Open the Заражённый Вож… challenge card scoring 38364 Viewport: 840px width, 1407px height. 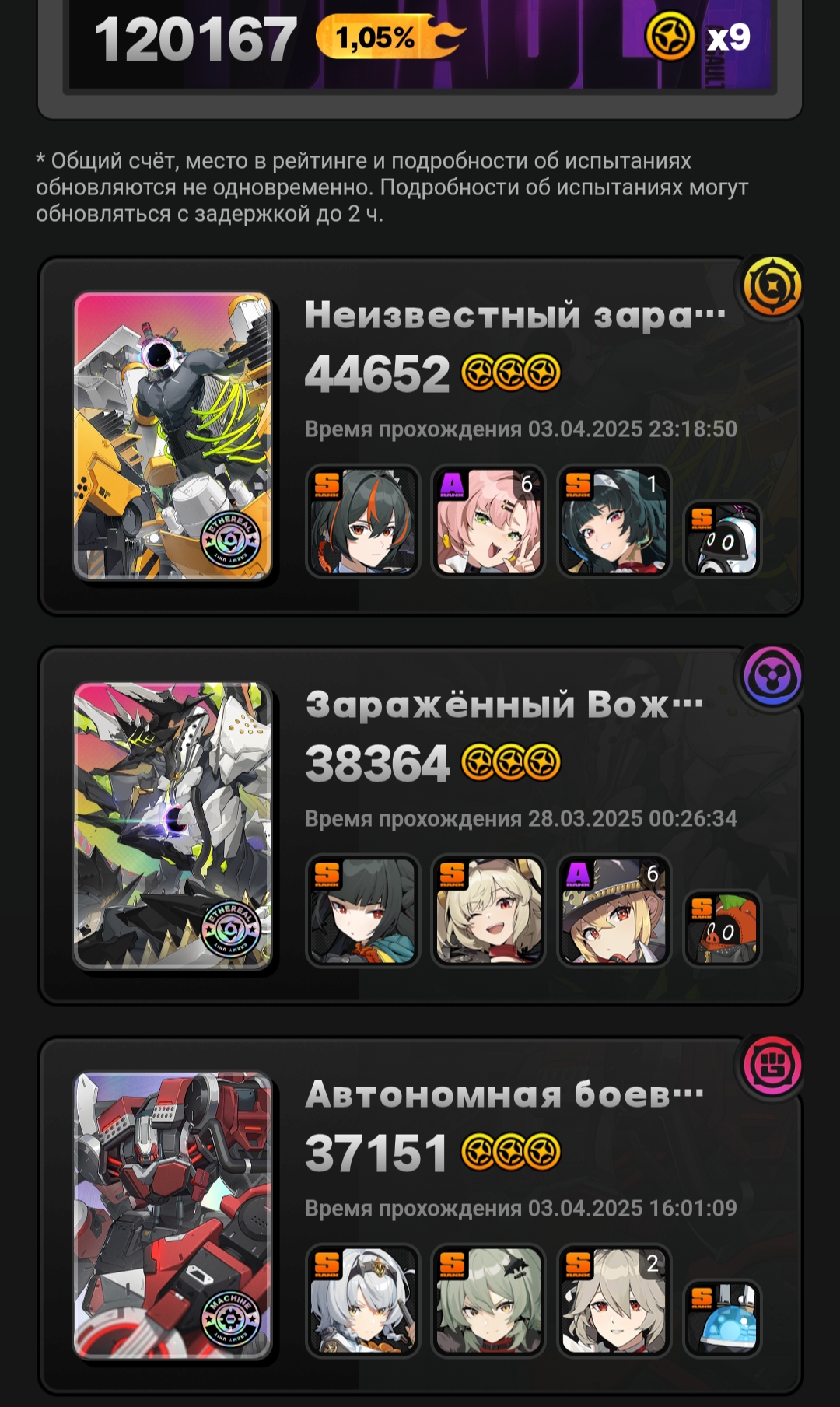pyautogui.click(x=420, y=826)
